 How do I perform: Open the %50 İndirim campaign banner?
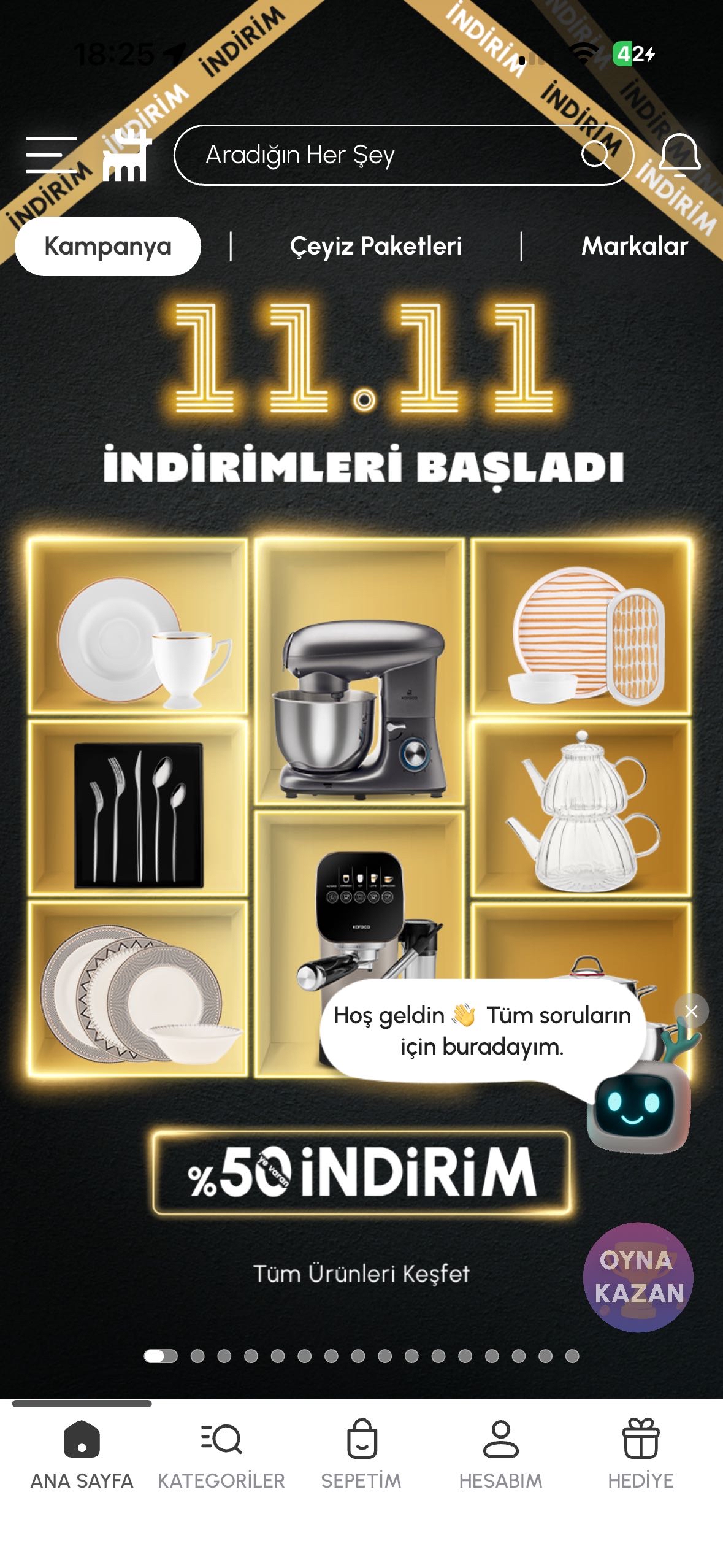point(362,1172)
